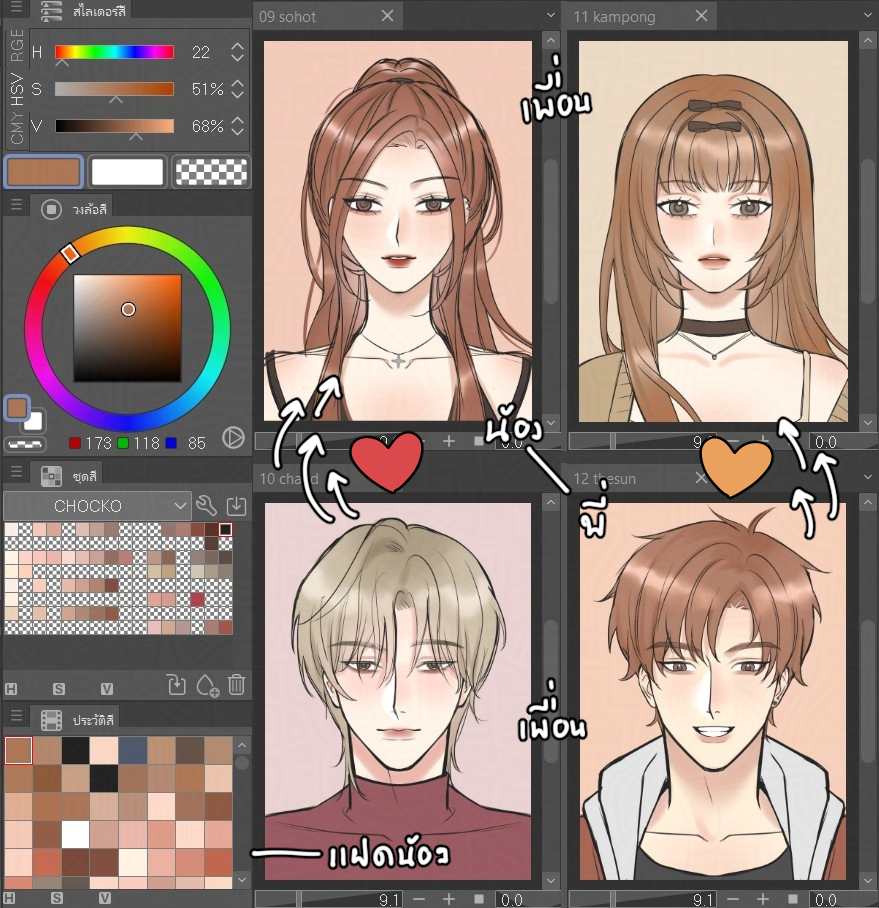Image resolution: width=879 pixels, height=908 pixels.
Task: Select the large white sub color box
Action: [127, 172]
